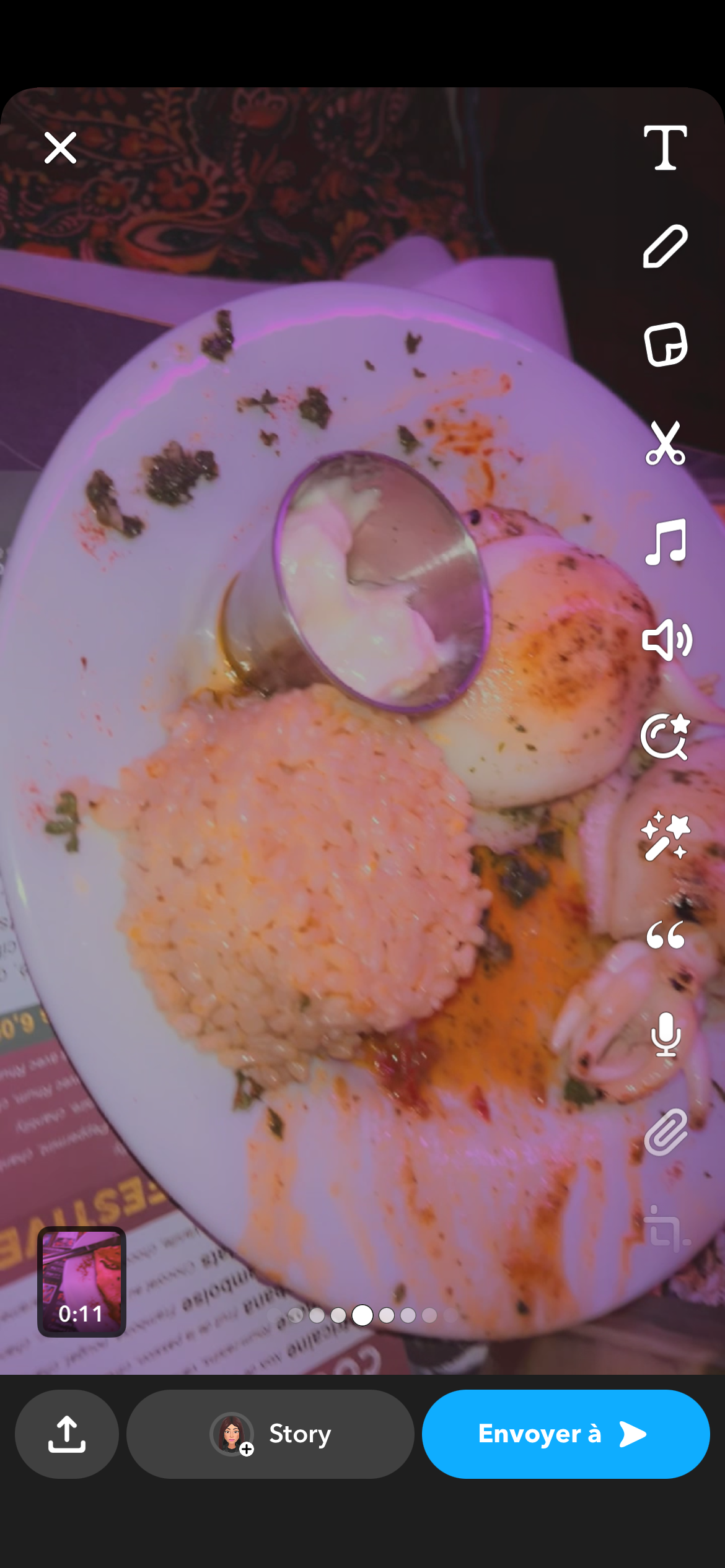The image size is (725, 1568).
Task: Open the microphone voiceover tool
Action: click(666, 1034)
